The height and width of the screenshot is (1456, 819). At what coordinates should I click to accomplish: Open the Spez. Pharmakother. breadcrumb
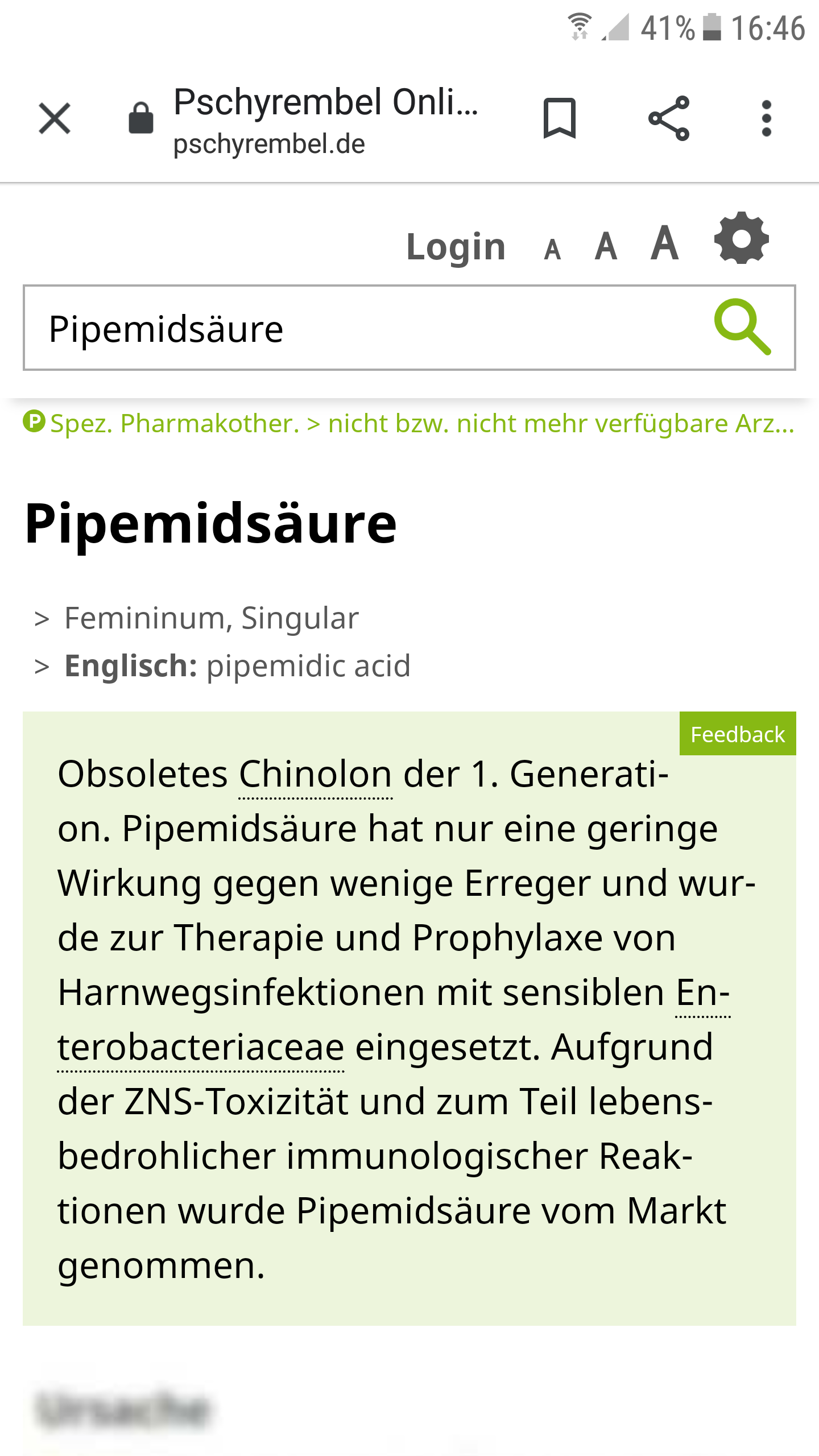[174, 424]
